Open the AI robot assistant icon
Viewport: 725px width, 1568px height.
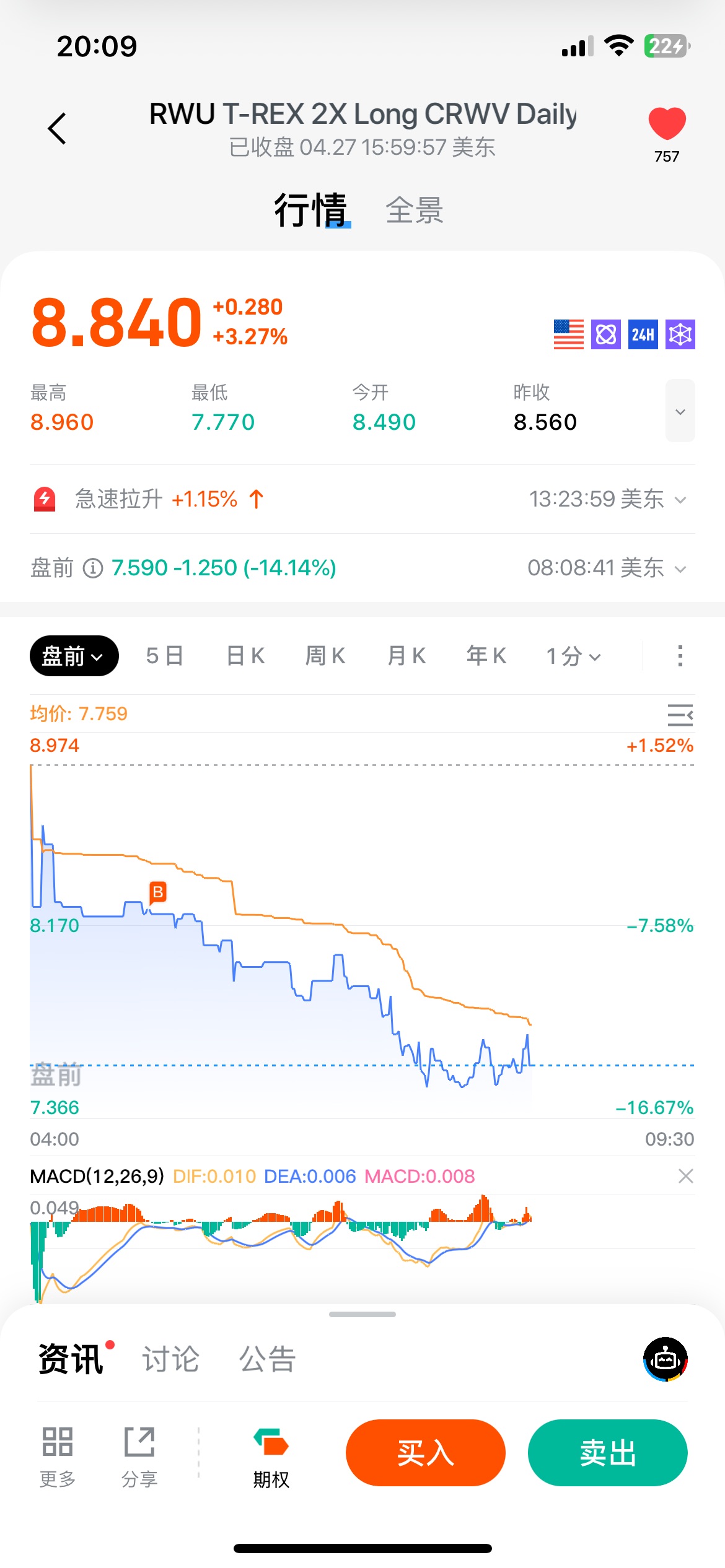pos(666,1359)
